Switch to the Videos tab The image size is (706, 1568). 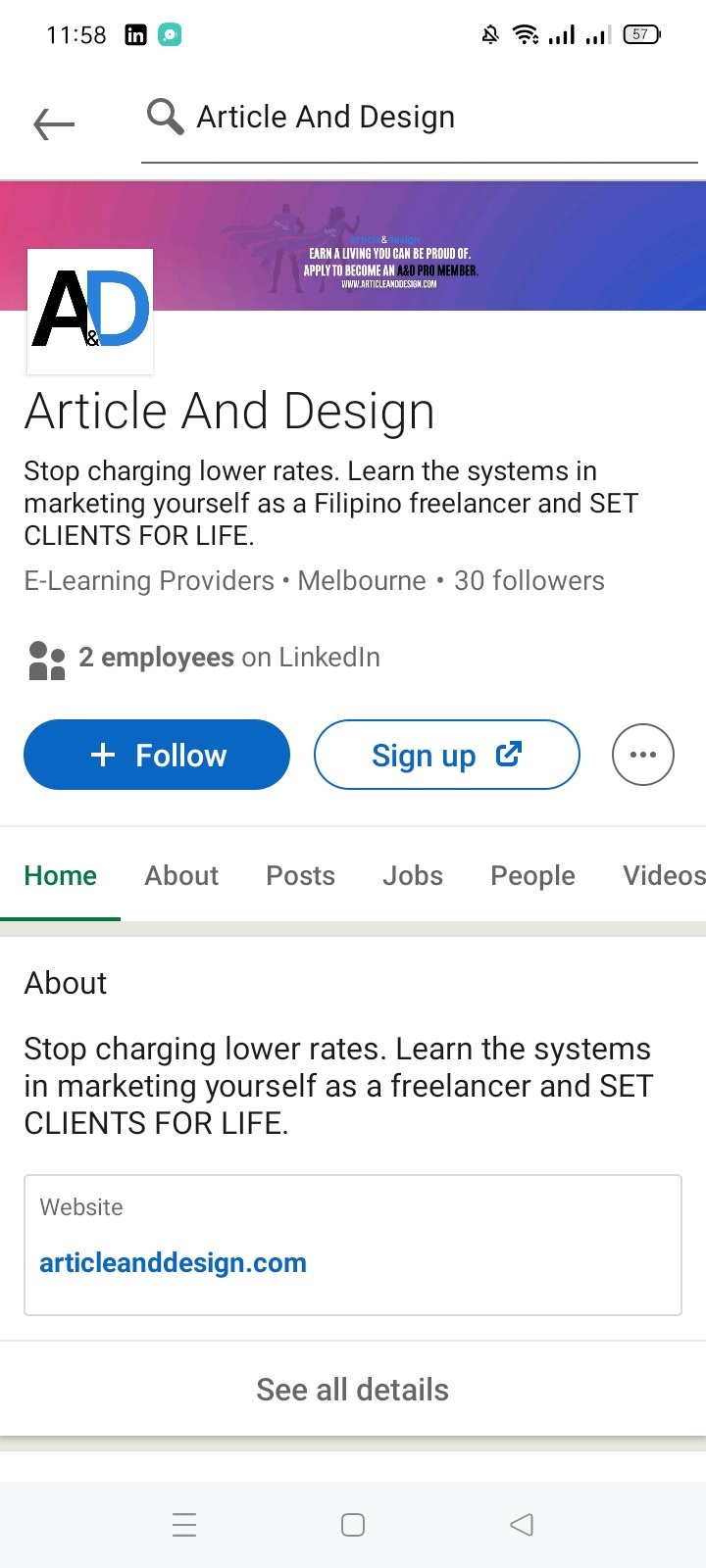click(664, 875)
